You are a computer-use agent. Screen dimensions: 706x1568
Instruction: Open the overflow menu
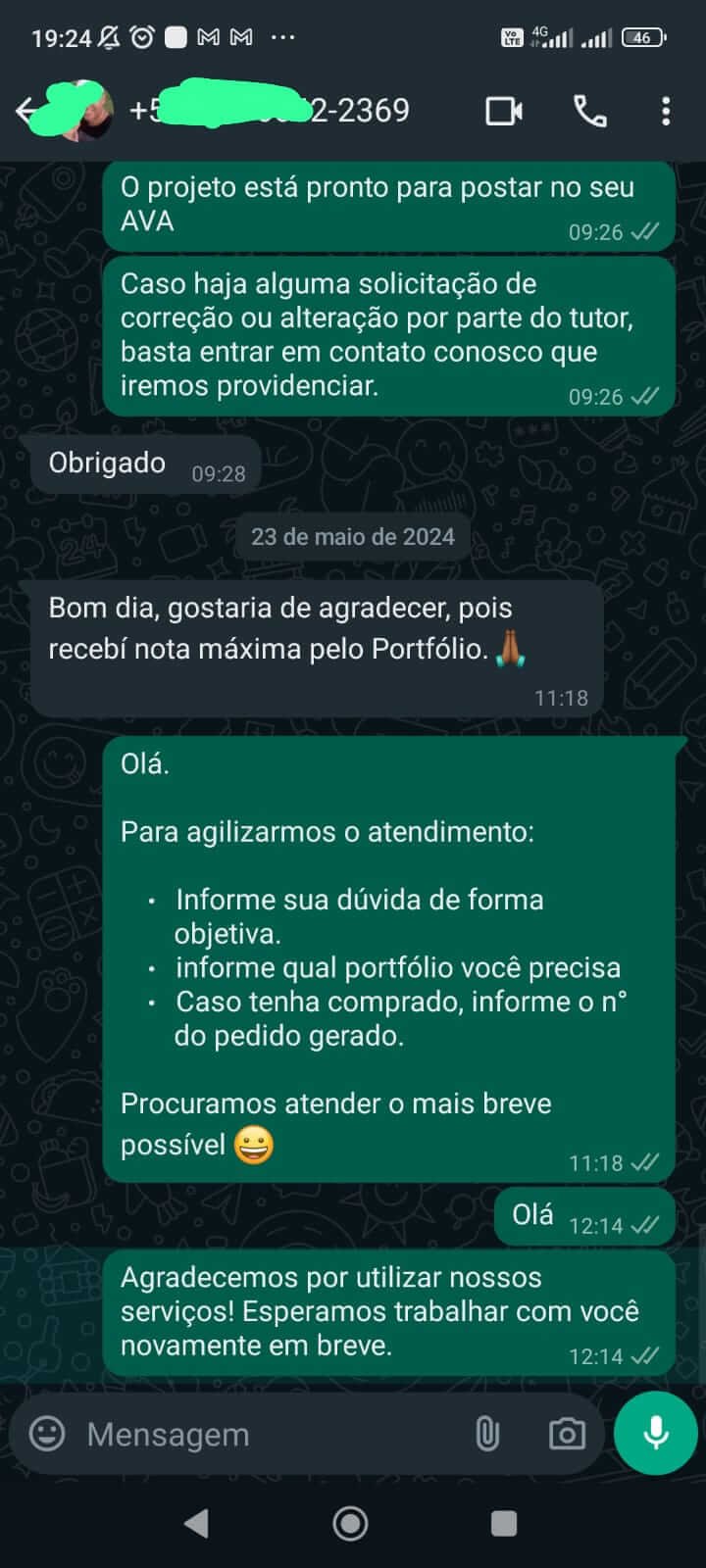666,111
